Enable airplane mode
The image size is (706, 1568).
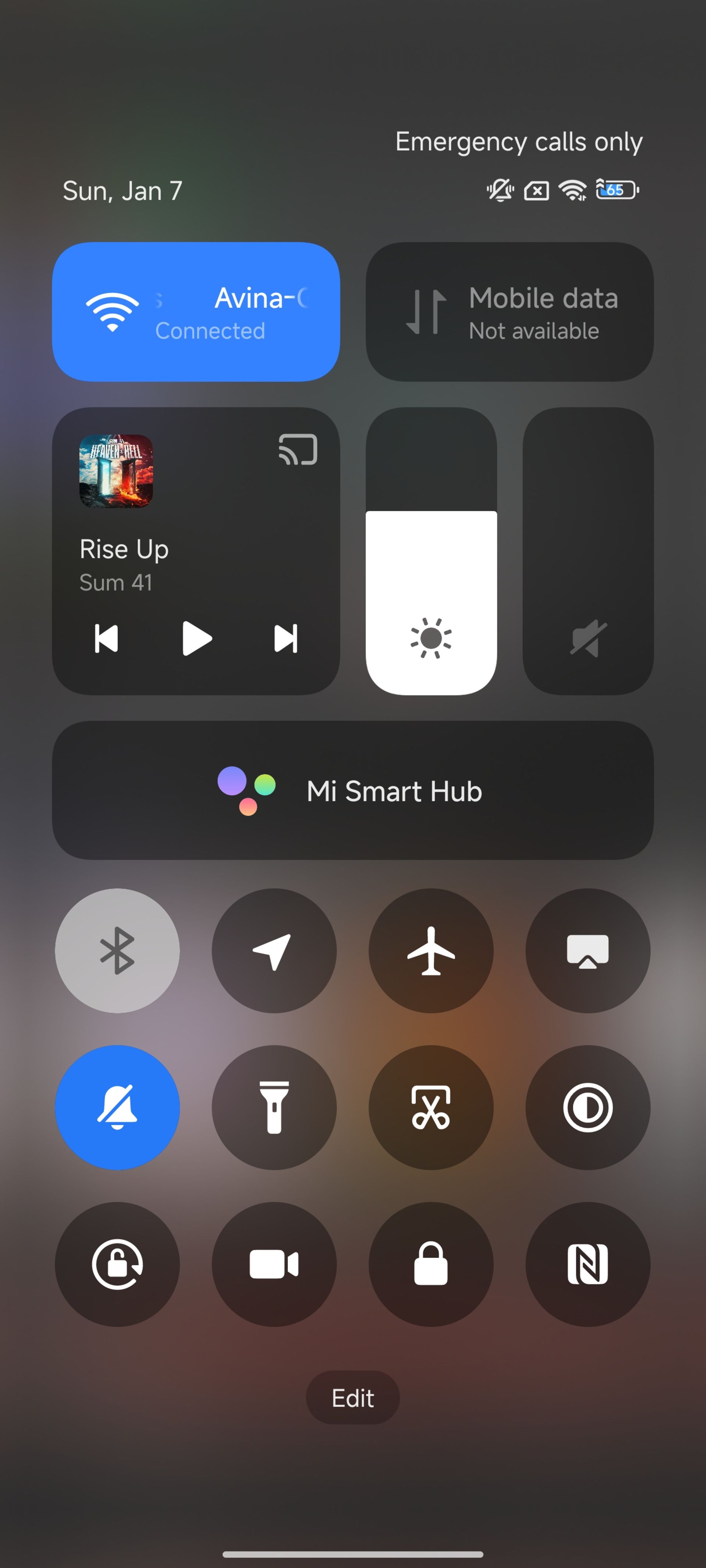pyautogui.click(x=431, y=950)
